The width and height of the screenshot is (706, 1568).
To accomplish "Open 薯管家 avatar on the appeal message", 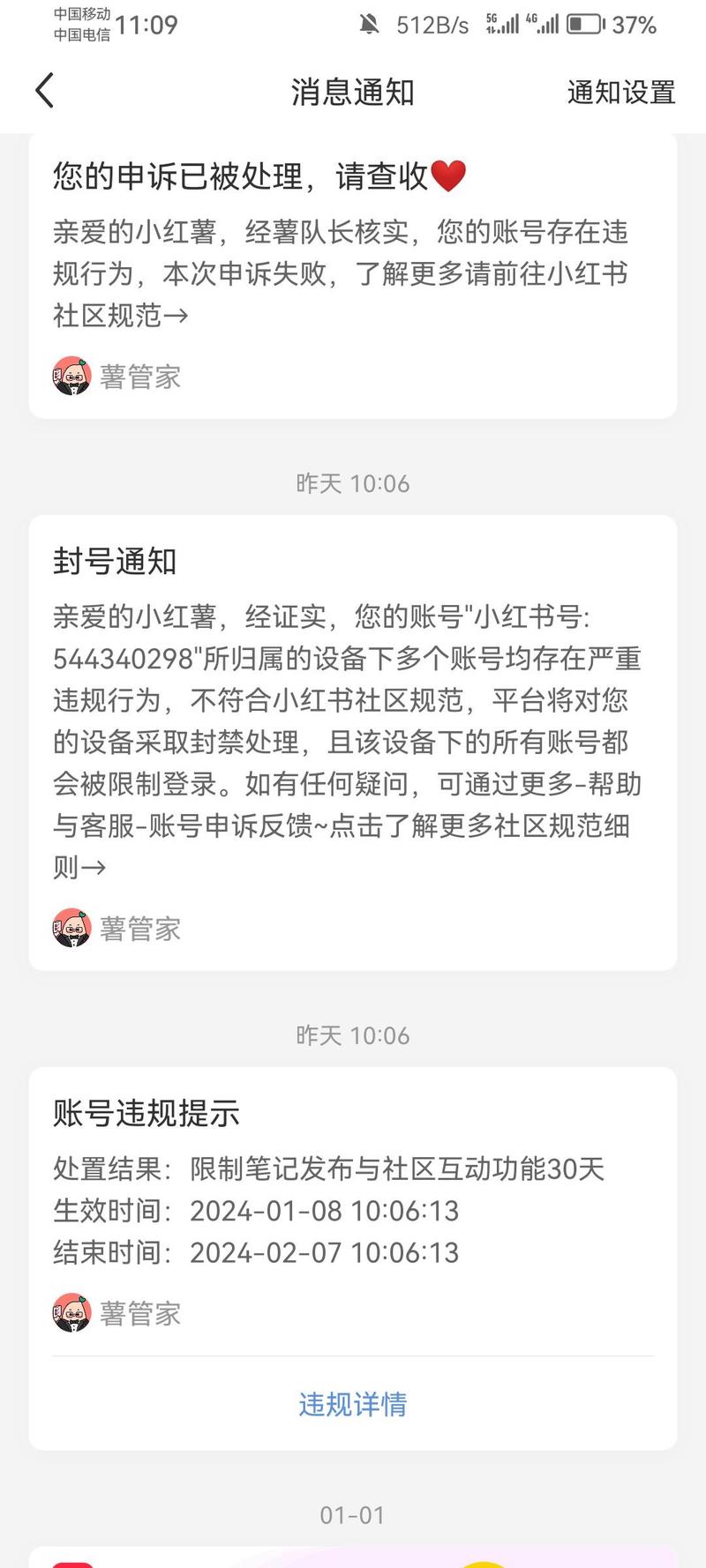I will (x=72, y=374).
